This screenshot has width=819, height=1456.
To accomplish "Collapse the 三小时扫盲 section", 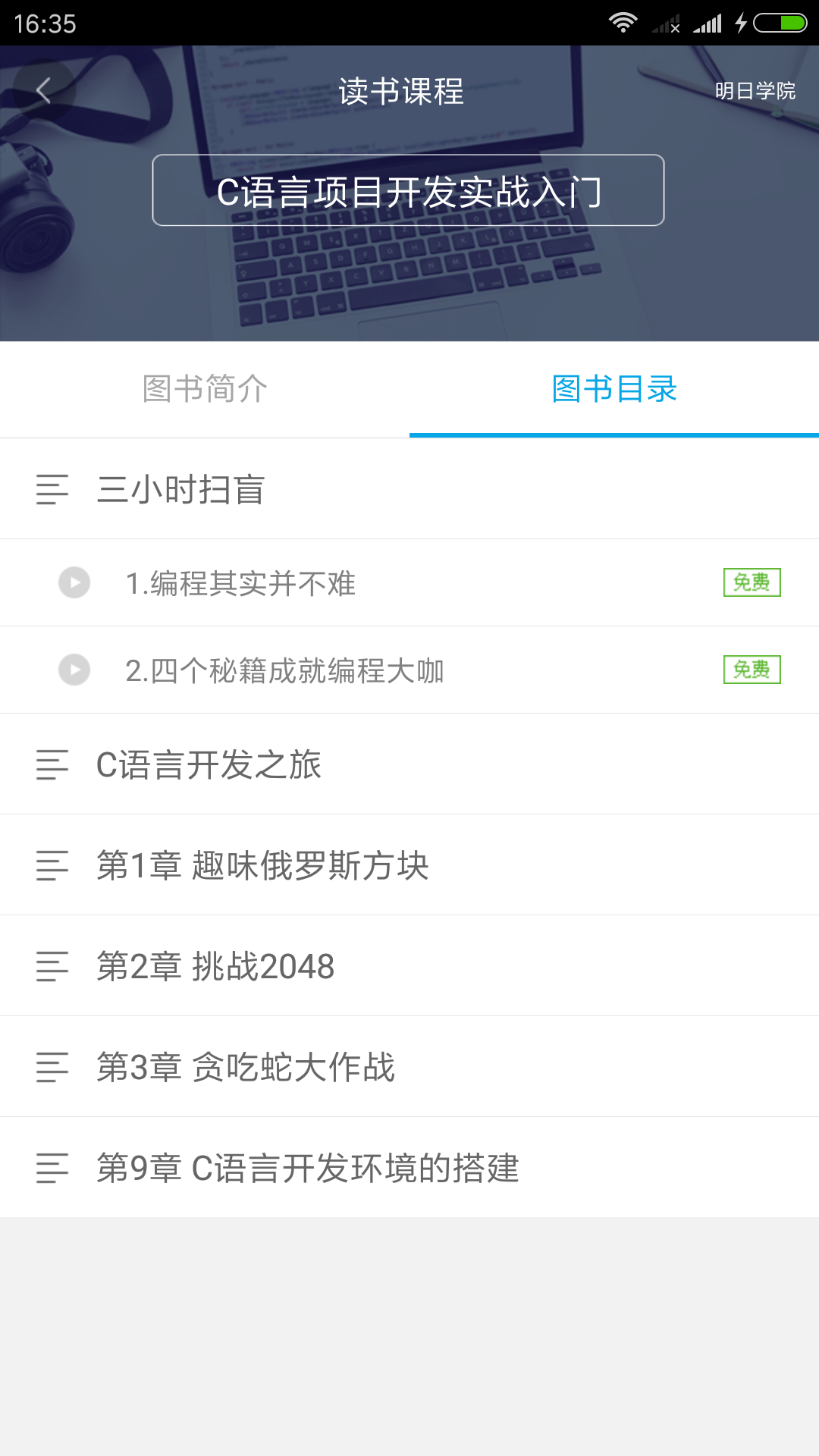I will [x=409, y=489].
